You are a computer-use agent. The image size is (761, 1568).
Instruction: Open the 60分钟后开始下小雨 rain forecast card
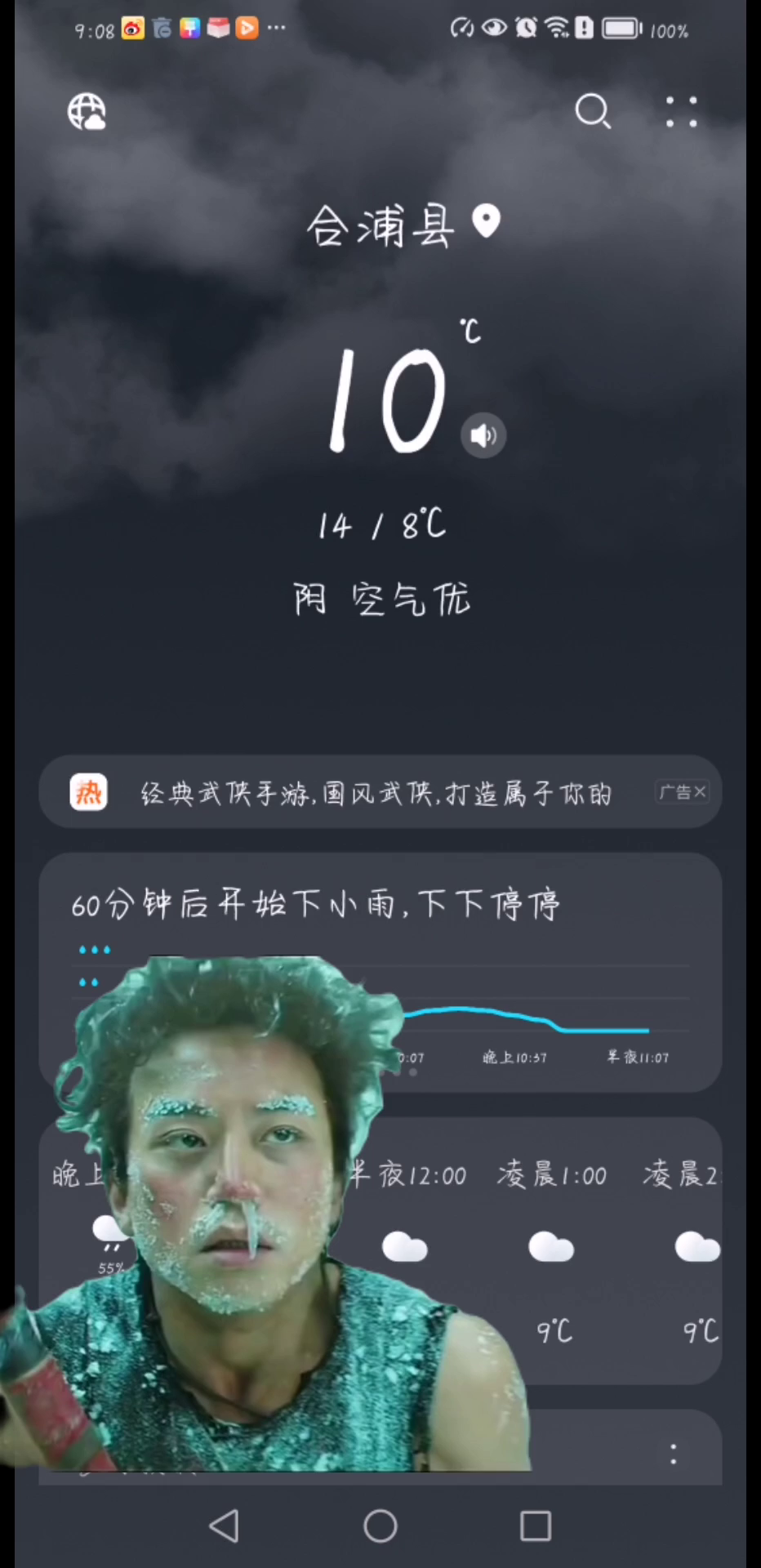click(x=380, y=972)
